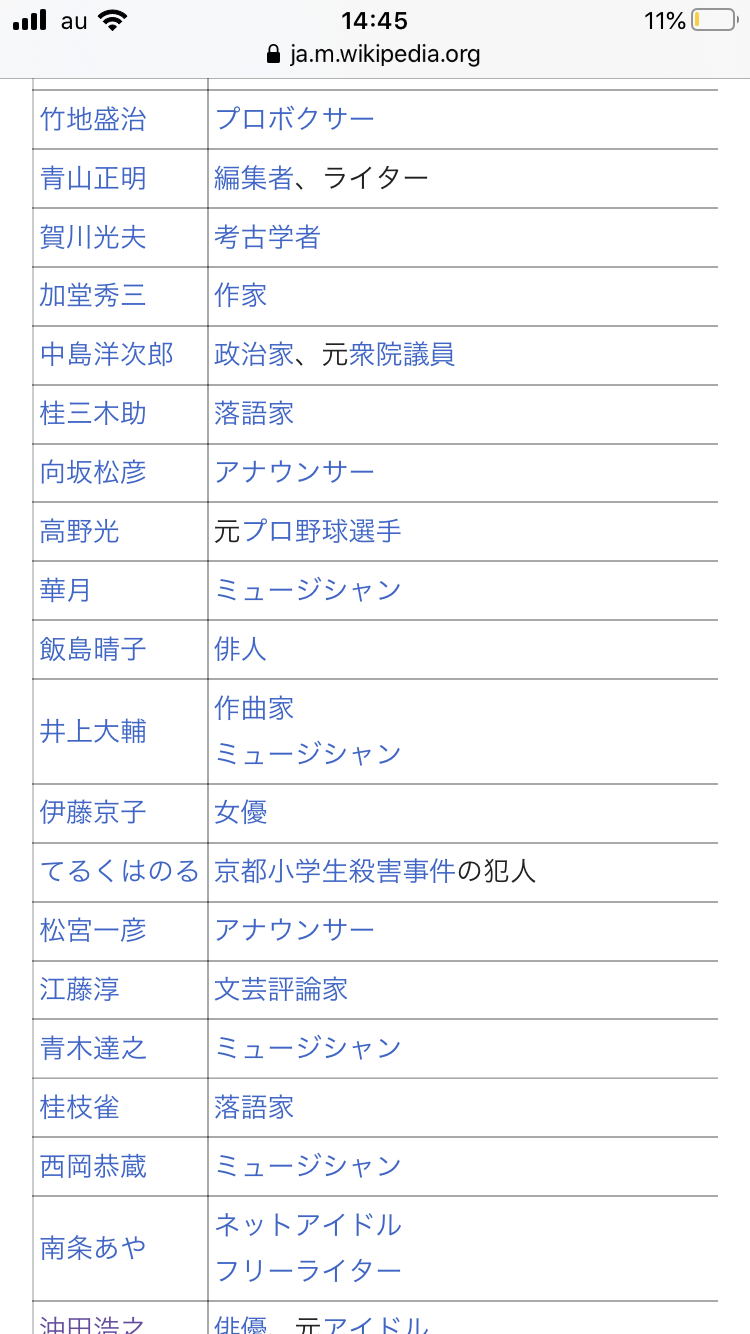
Task: Open the 華月 article
Action: pos(66,590)
